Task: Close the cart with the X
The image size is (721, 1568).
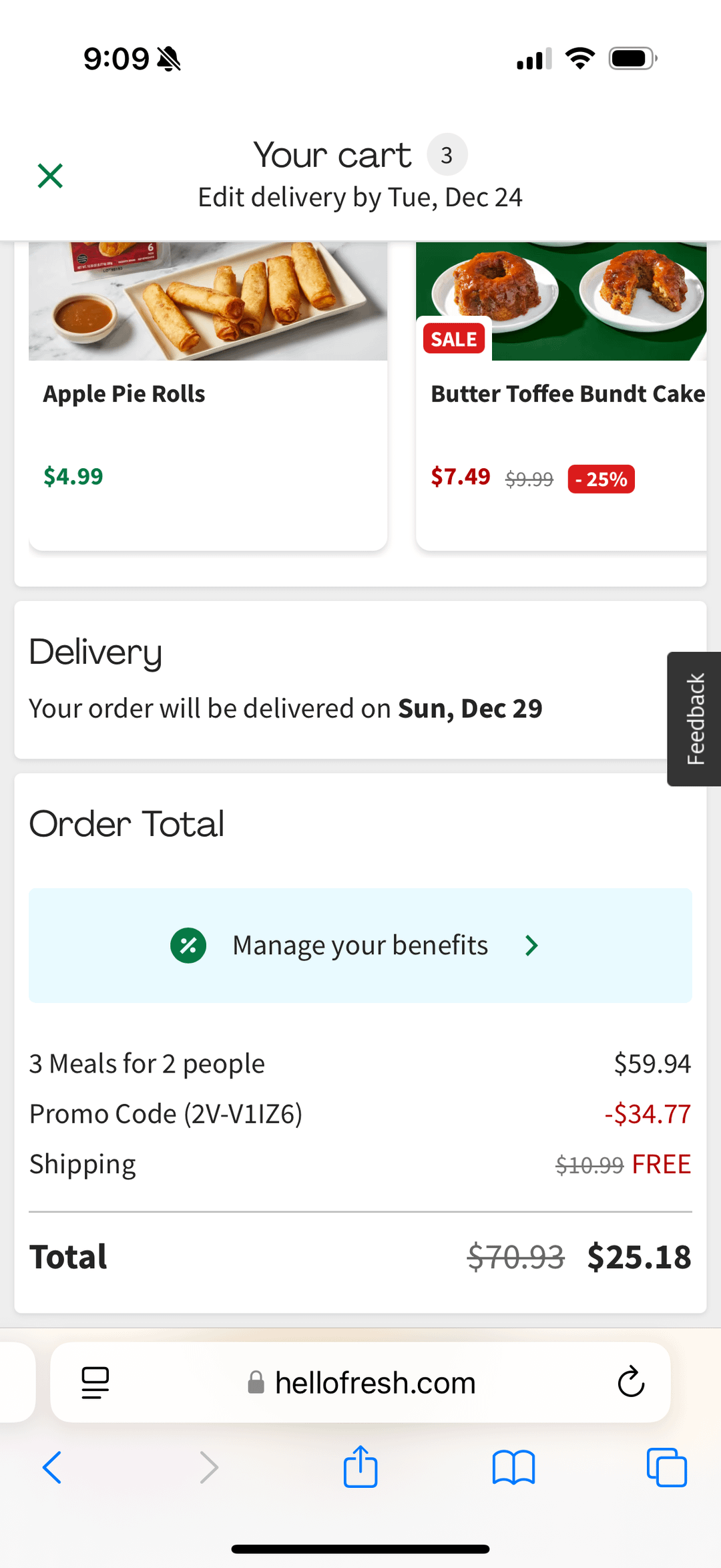Action: coord(50,176)
